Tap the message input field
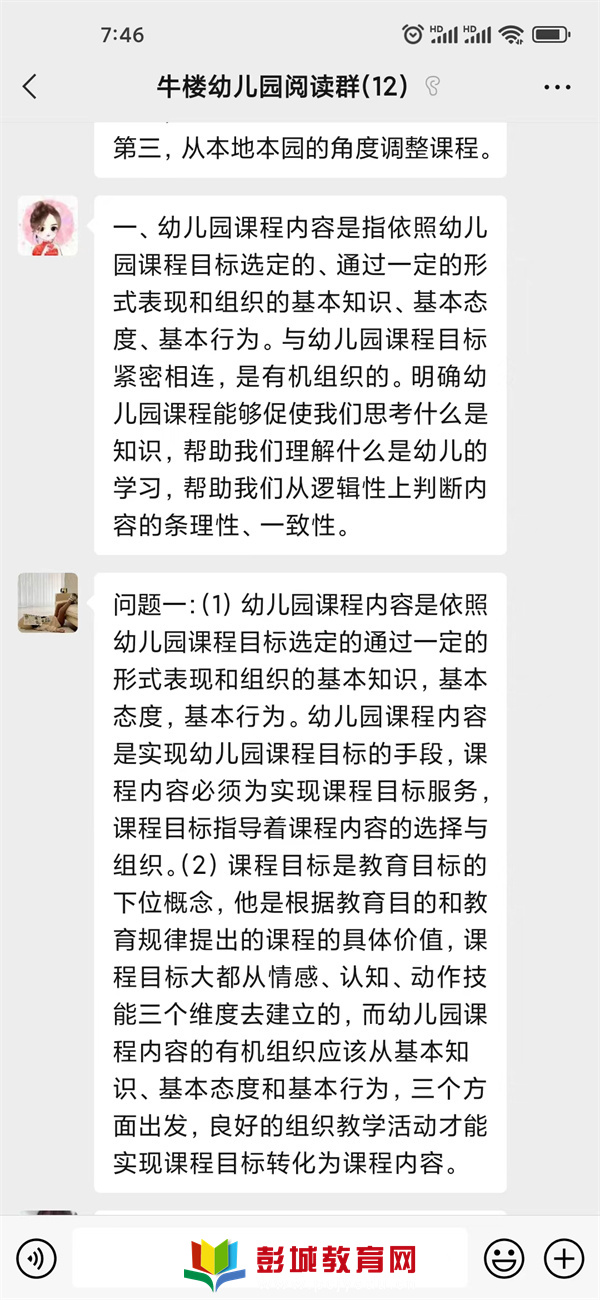This screenshot has height=1300, width=600. (x=269, y=1257)
